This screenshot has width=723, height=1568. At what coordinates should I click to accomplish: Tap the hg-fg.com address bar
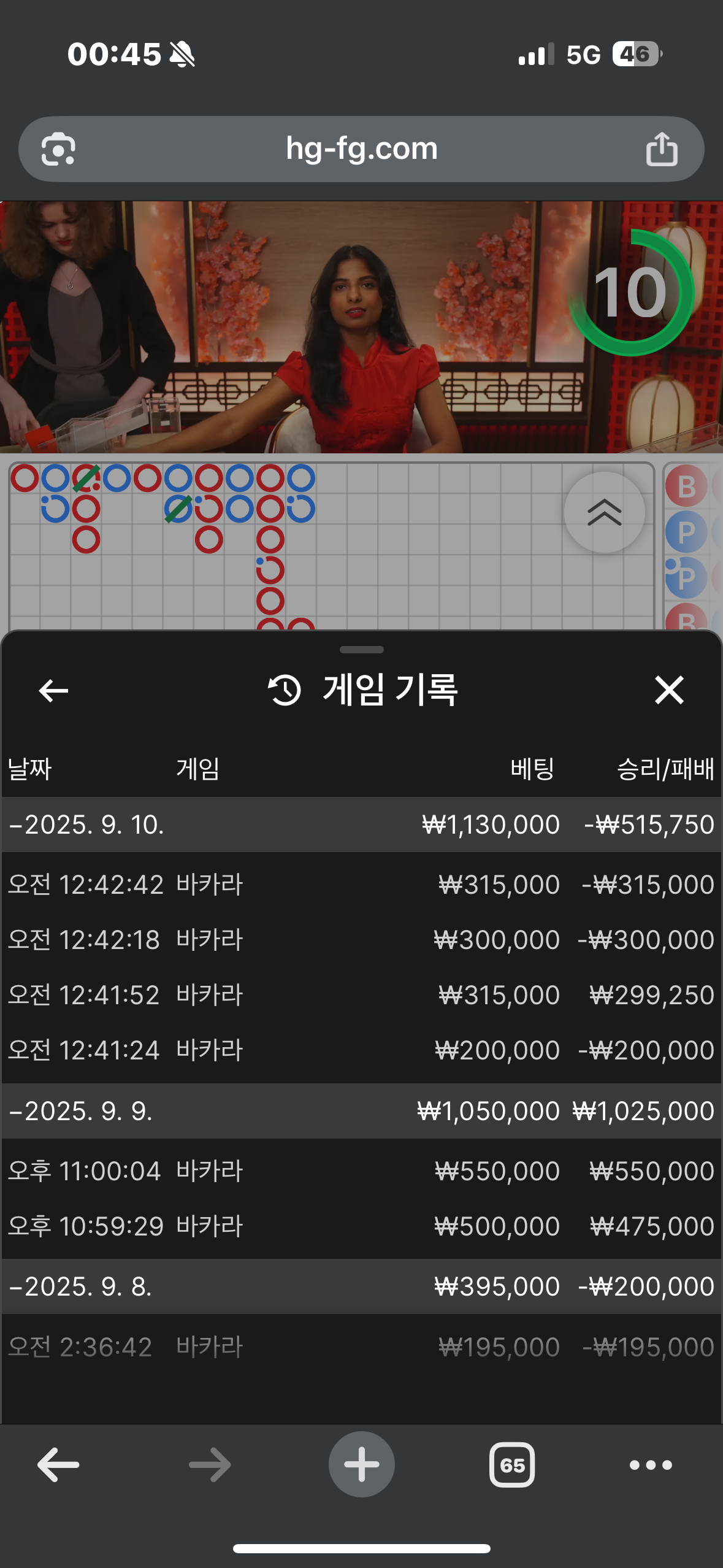pos(361,149)
